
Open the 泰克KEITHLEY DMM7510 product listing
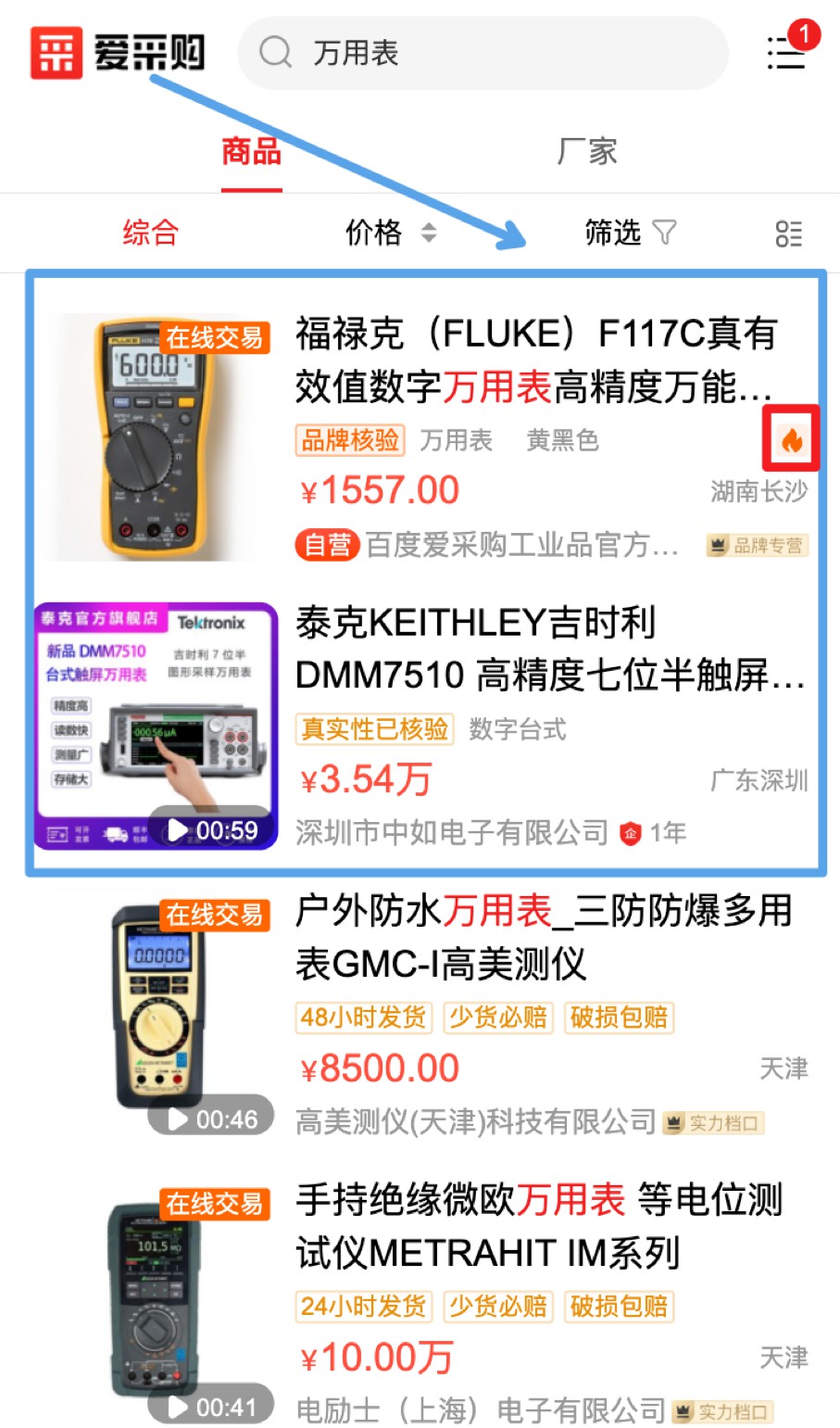click(548, 649)
